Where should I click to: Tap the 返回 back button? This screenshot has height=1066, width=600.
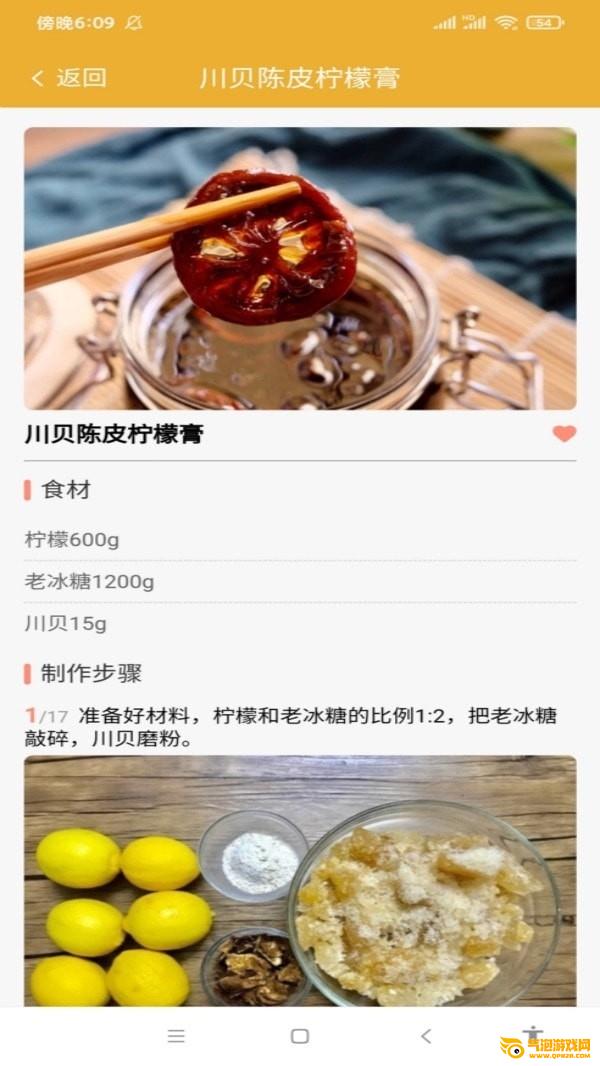pyautogui.click(x=69, y=78)
